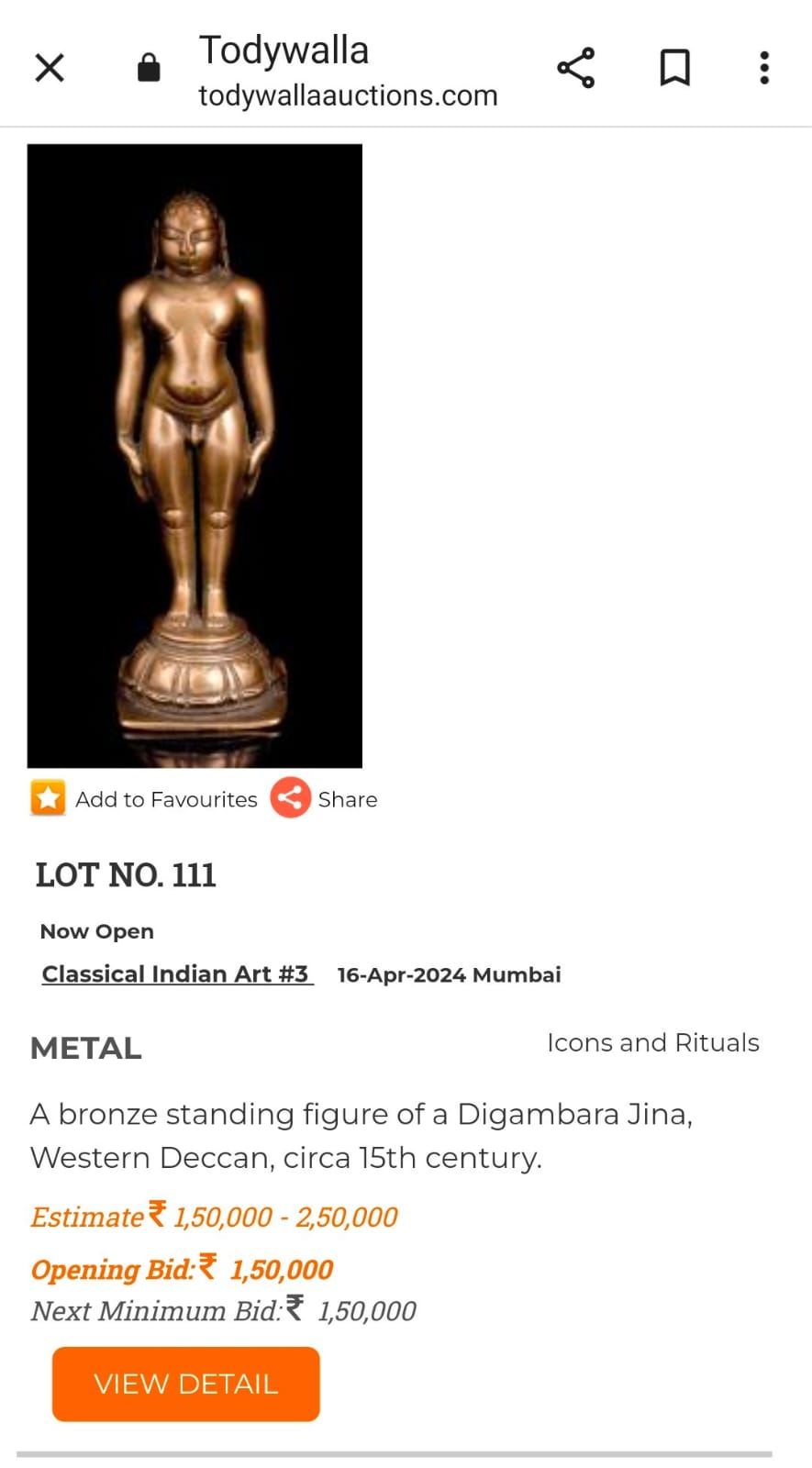Close the browser custom tab

pyautogui.click(x=50, y=68)
